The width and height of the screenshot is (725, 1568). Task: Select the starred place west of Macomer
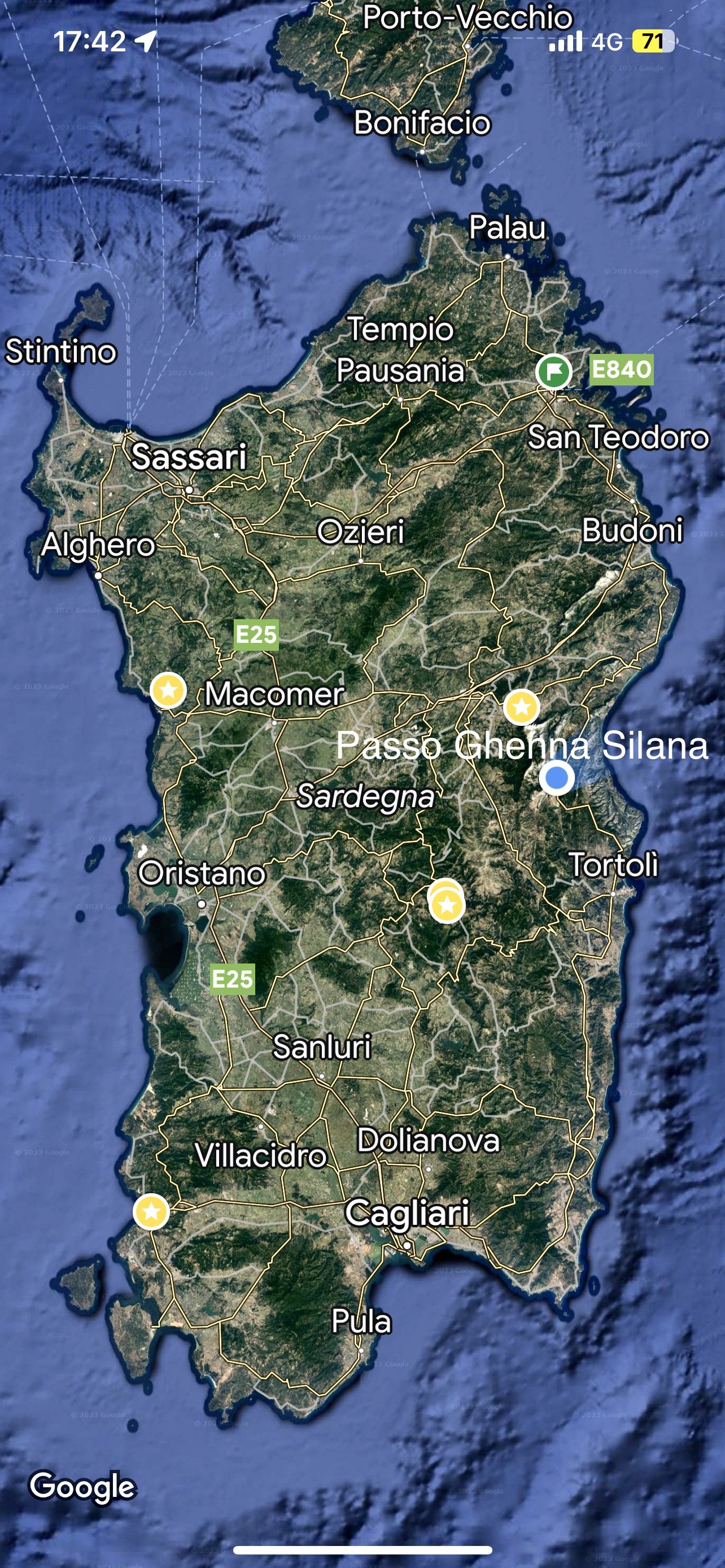(x=169, y=690)
